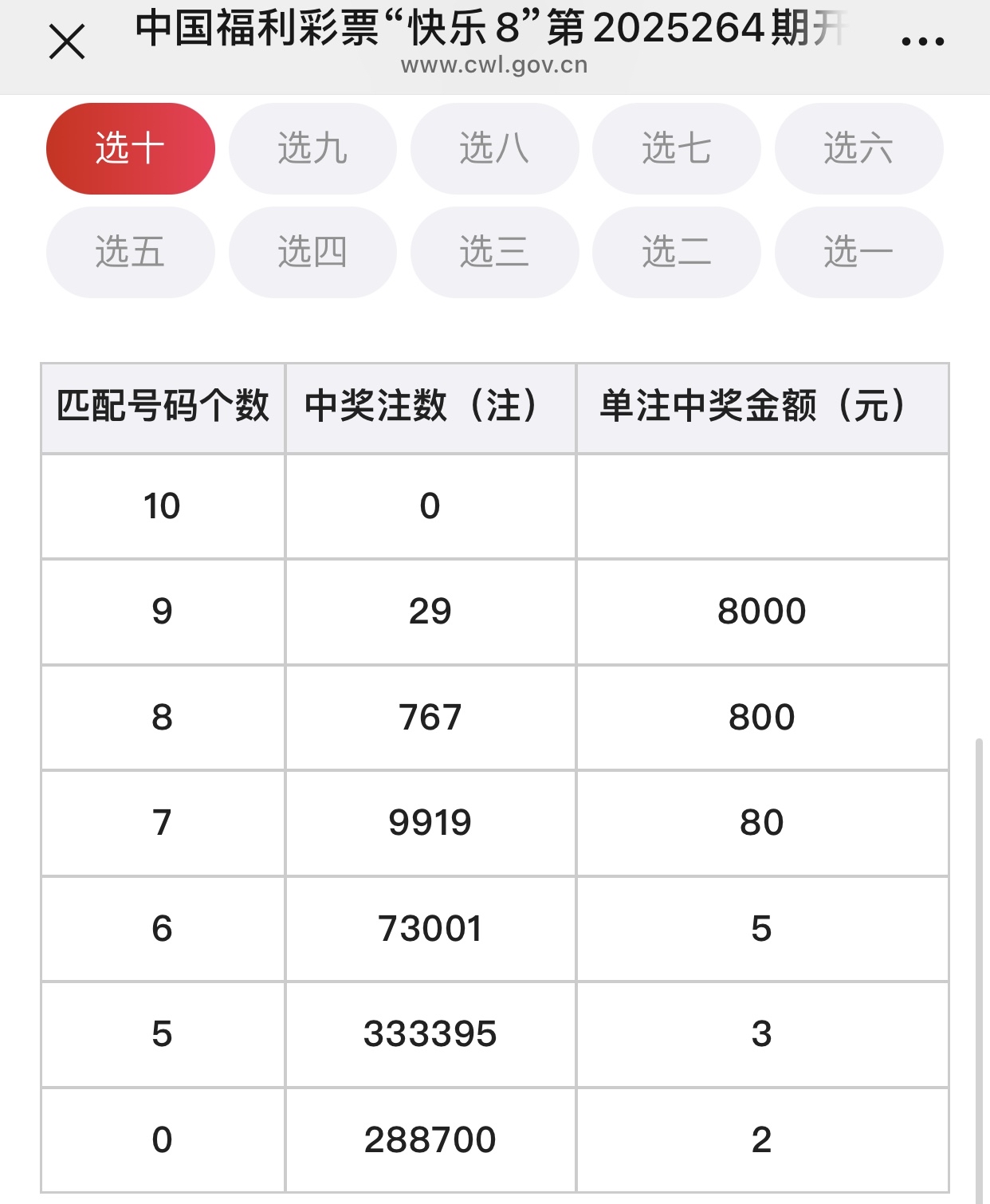
Task: Show results for 选七
Action: 676,148
